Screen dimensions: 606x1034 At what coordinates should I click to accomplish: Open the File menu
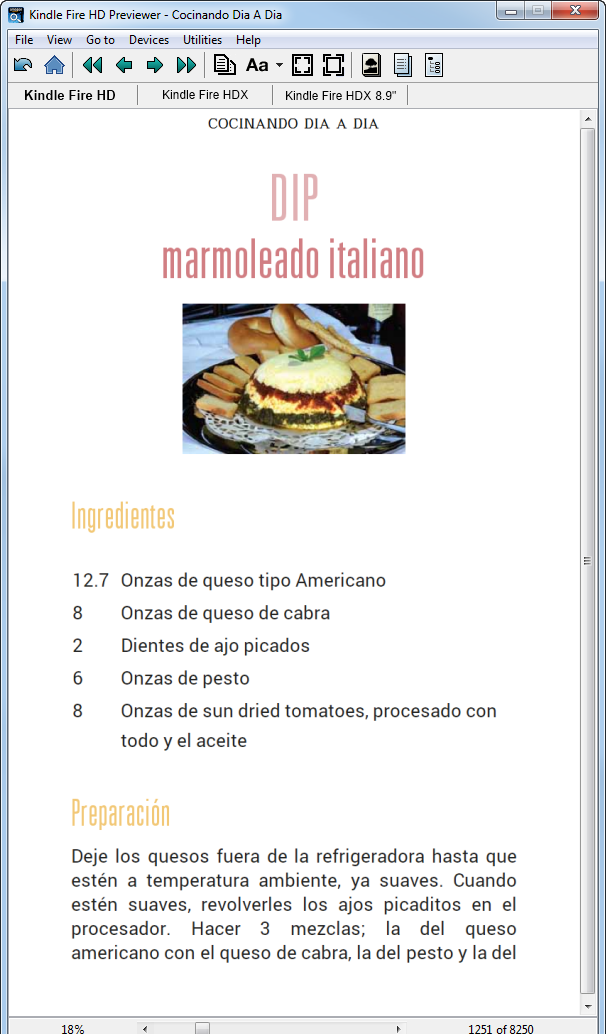(x=24, y=40)
